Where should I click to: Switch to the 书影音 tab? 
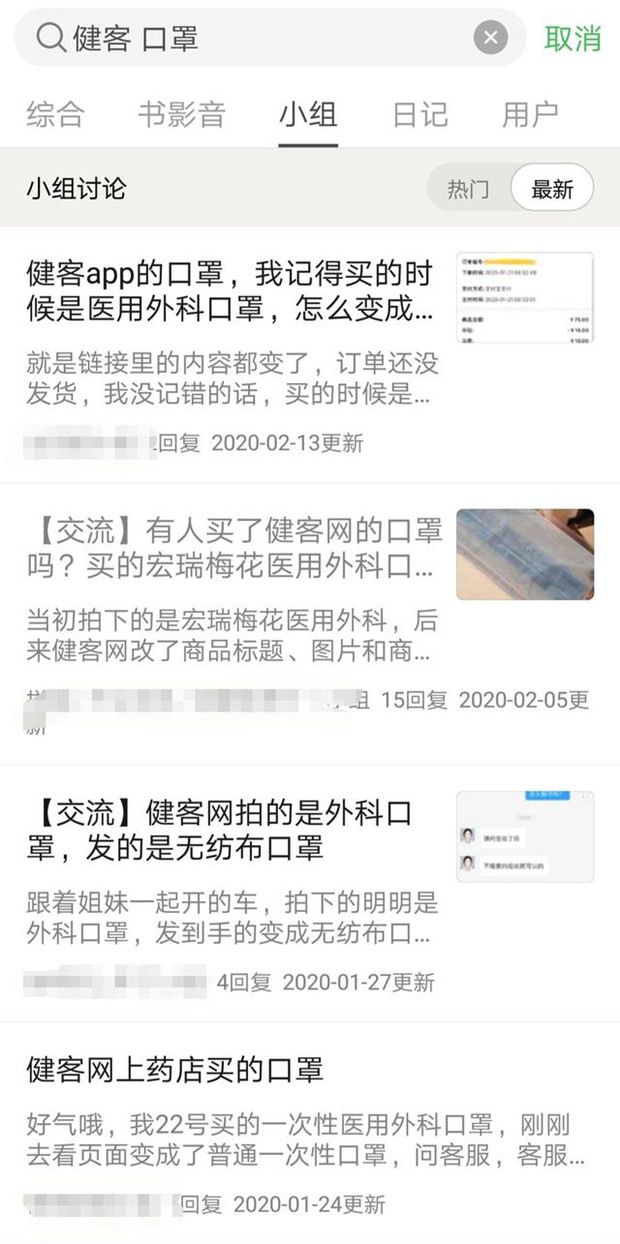pyautogui.click(x=182, y=114)
